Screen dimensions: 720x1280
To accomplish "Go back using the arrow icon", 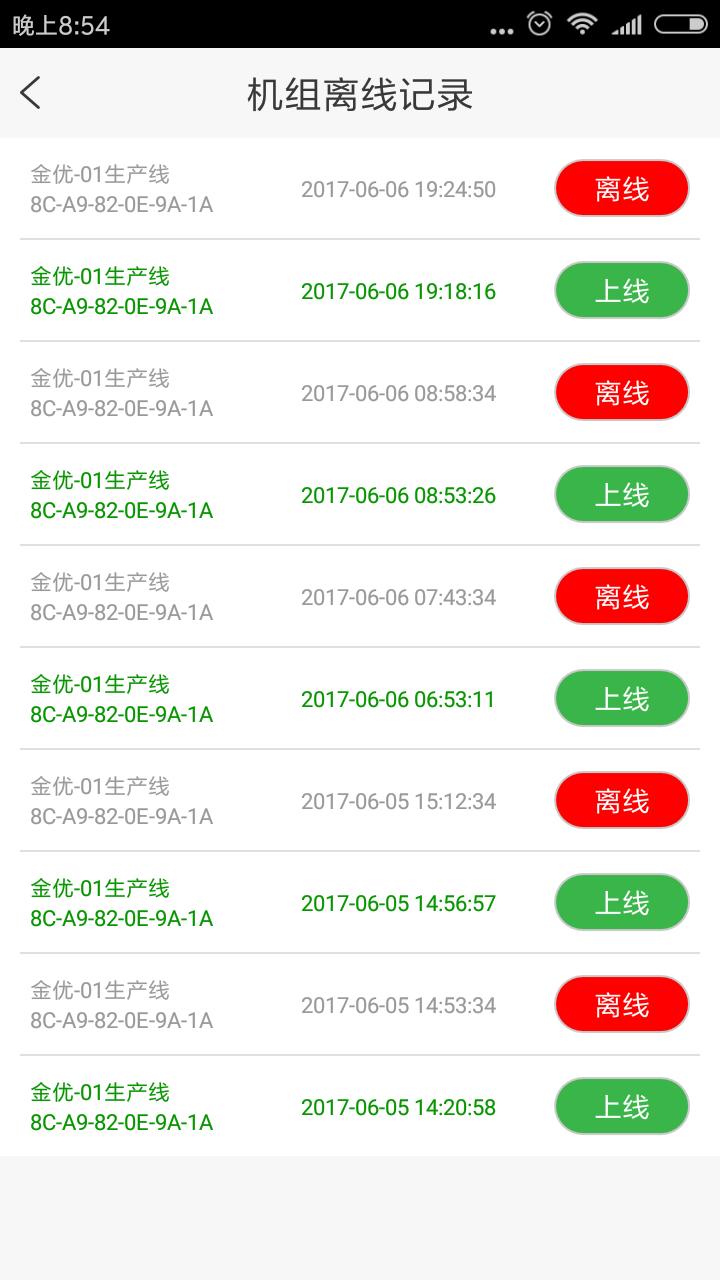I will point(30,93).
